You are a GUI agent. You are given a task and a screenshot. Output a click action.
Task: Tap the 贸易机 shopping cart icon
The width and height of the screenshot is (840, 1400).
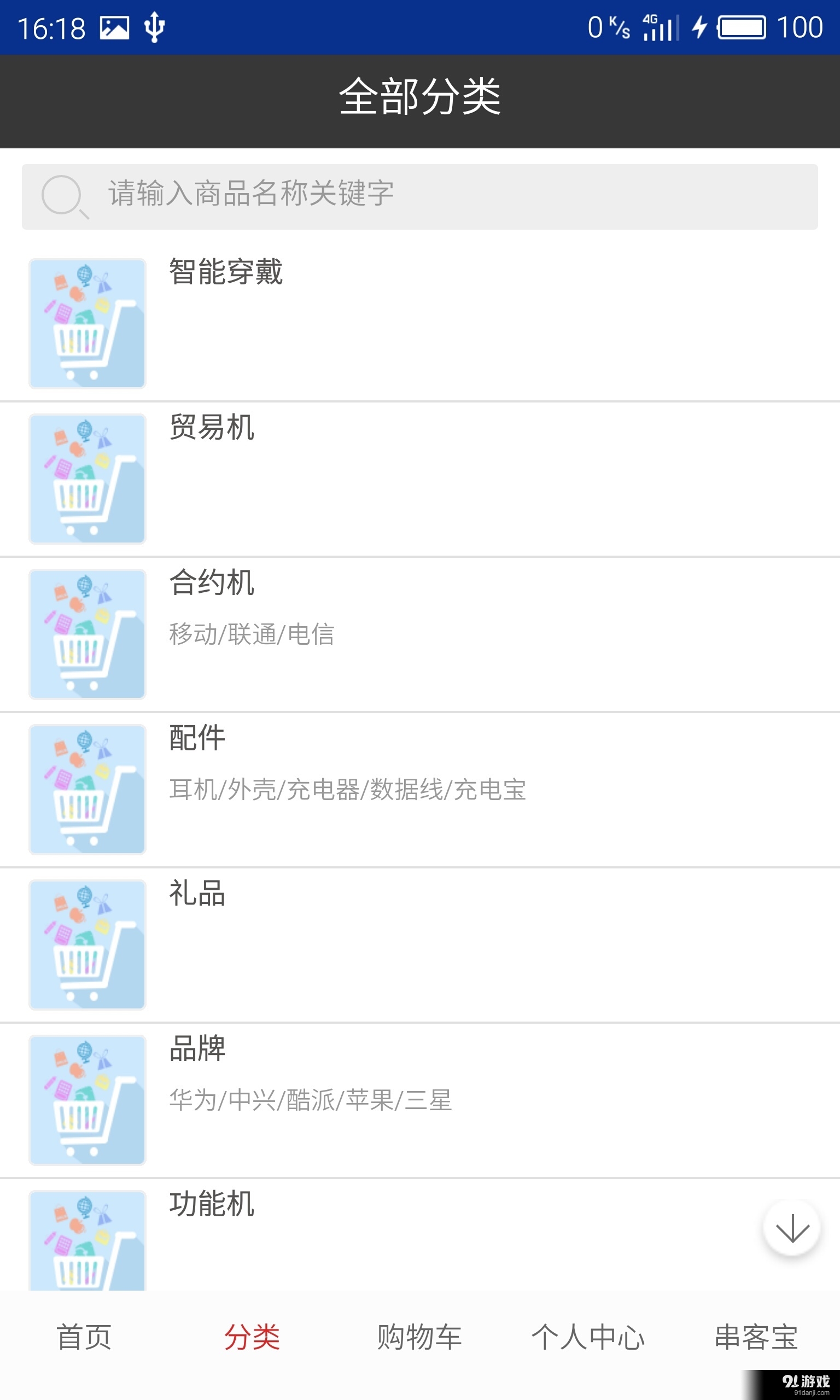[x=87, y=478]
